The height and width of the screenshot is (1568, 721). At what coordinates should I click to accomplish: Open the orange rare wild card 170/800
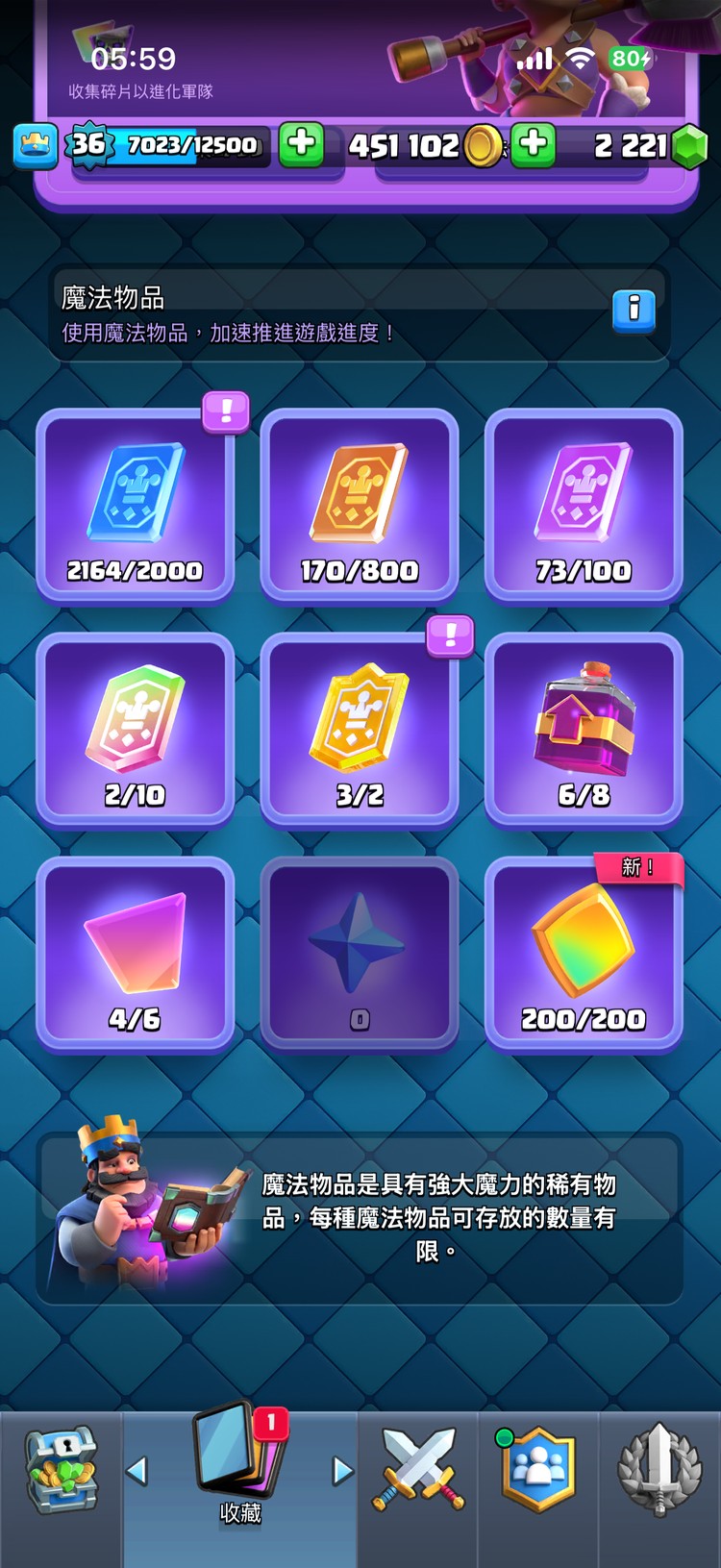coord(359,506)
